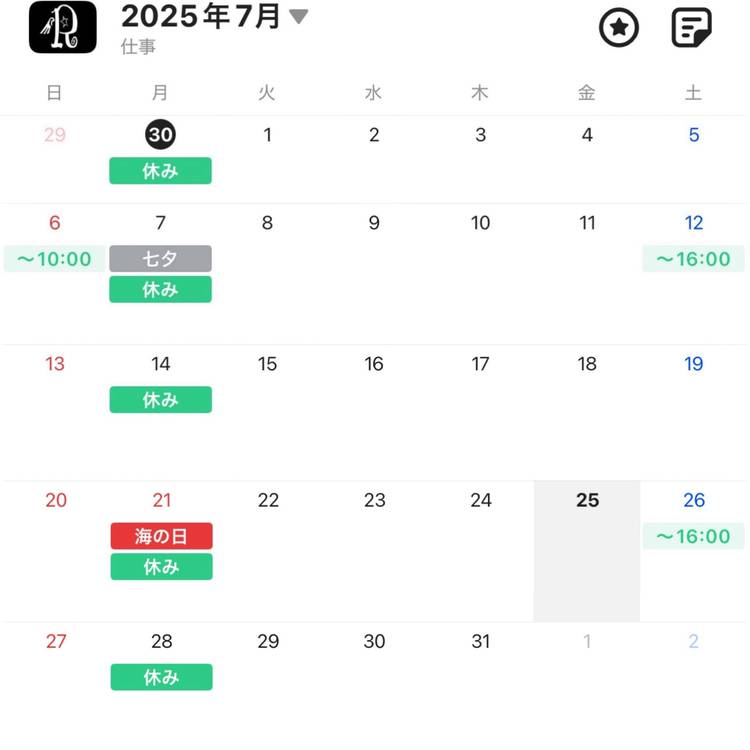Select July 19 on the calendar
The width and height of the screenshot is (750, 750).
(x=693, y=364)
